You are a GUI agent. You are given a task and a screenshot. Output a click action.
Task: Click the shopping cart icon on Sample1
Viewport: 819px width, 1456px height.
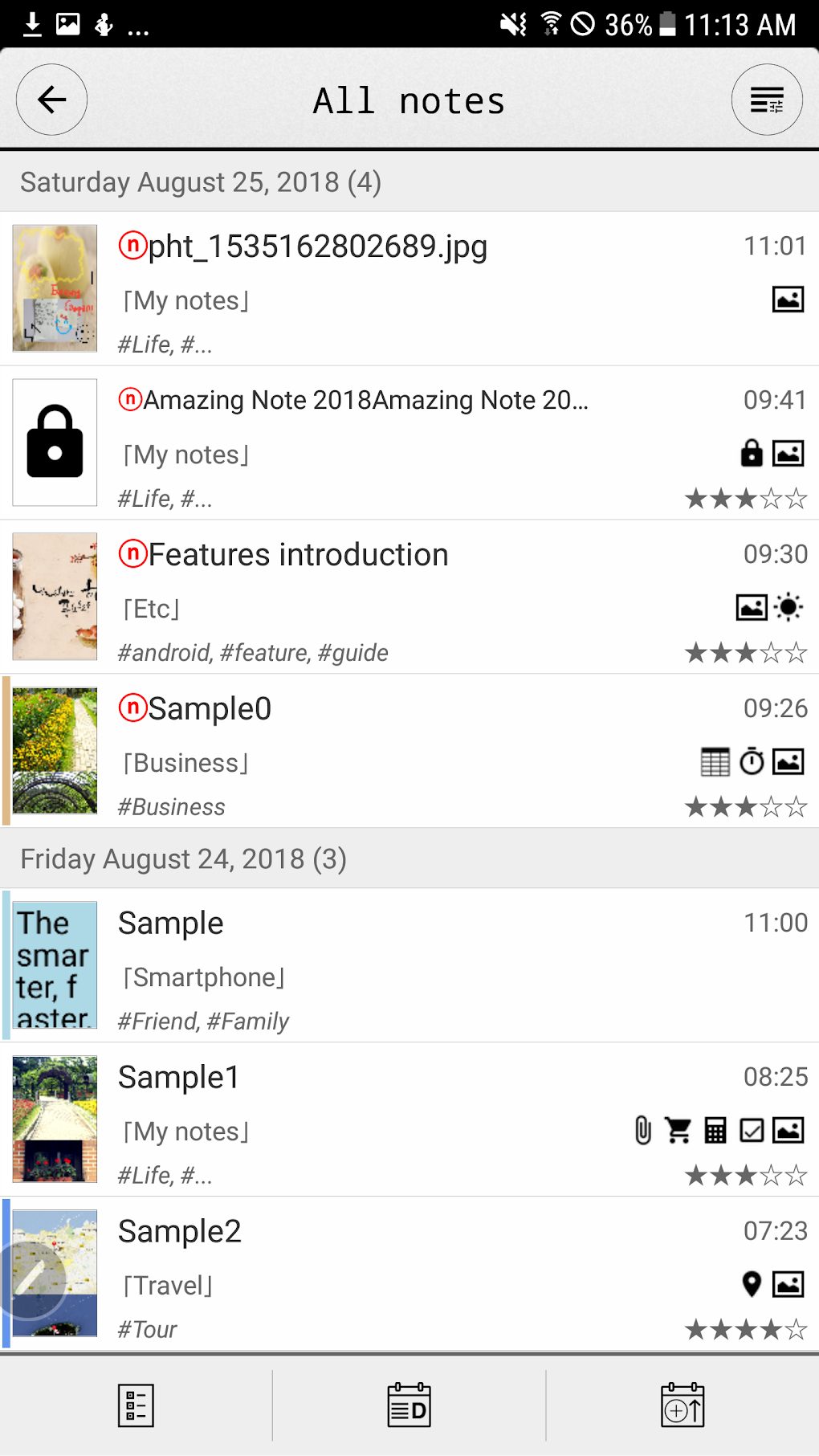point(678,1129)
